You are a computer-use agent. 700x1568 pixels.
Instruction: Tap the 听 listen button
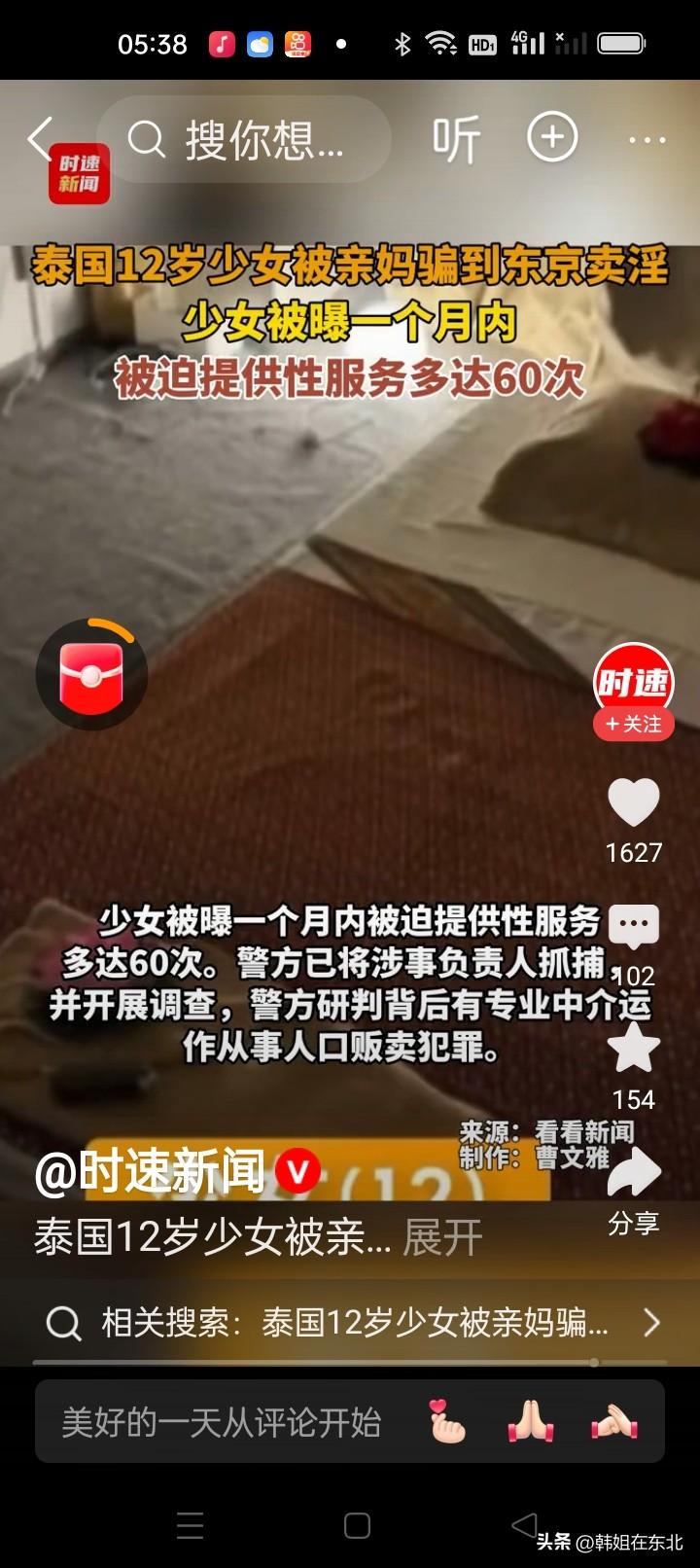pyautogui.click(x=456, y=139)
